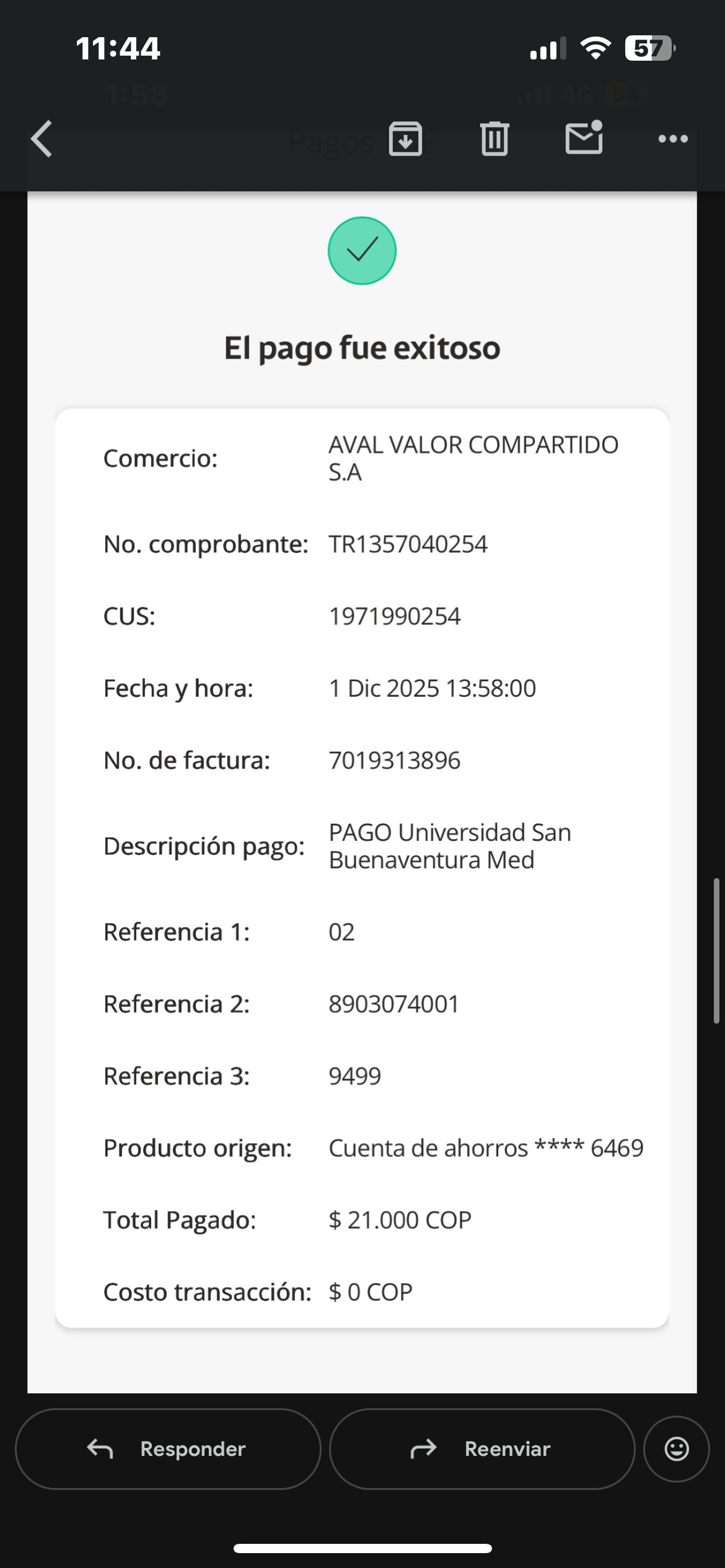
Task: Tap Responder to reply
Action: coord(168,1448)
